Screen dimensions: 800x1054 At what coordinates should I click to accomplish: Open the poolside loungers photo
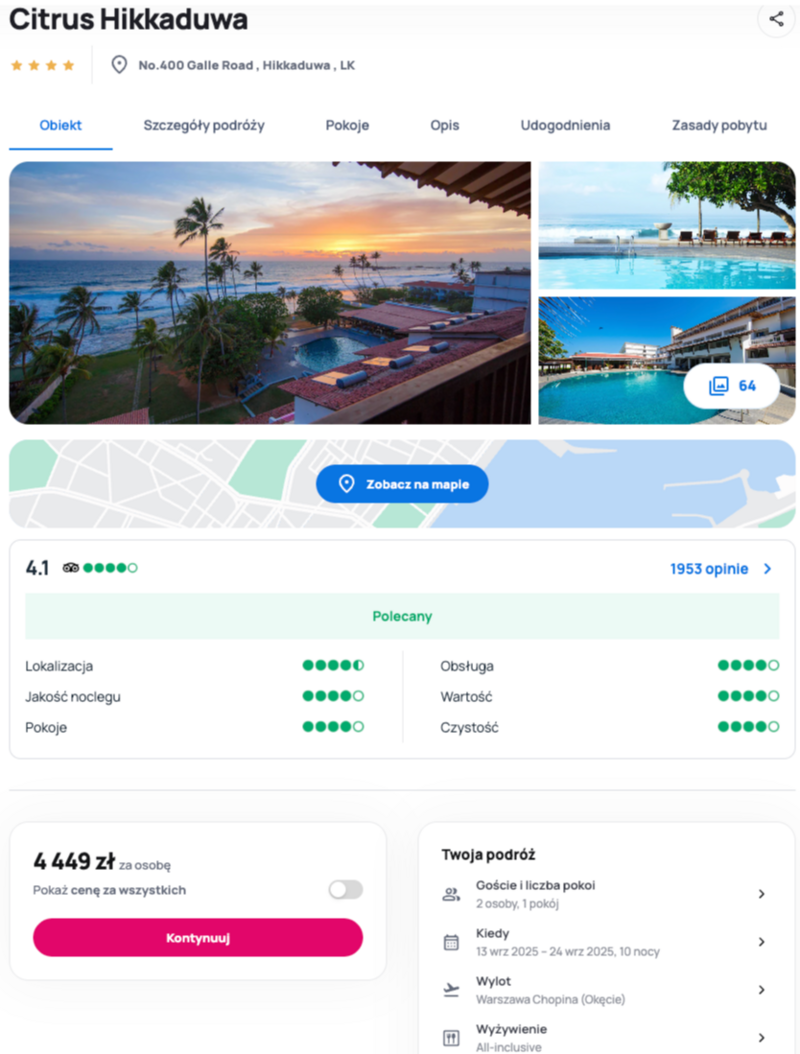667,226
